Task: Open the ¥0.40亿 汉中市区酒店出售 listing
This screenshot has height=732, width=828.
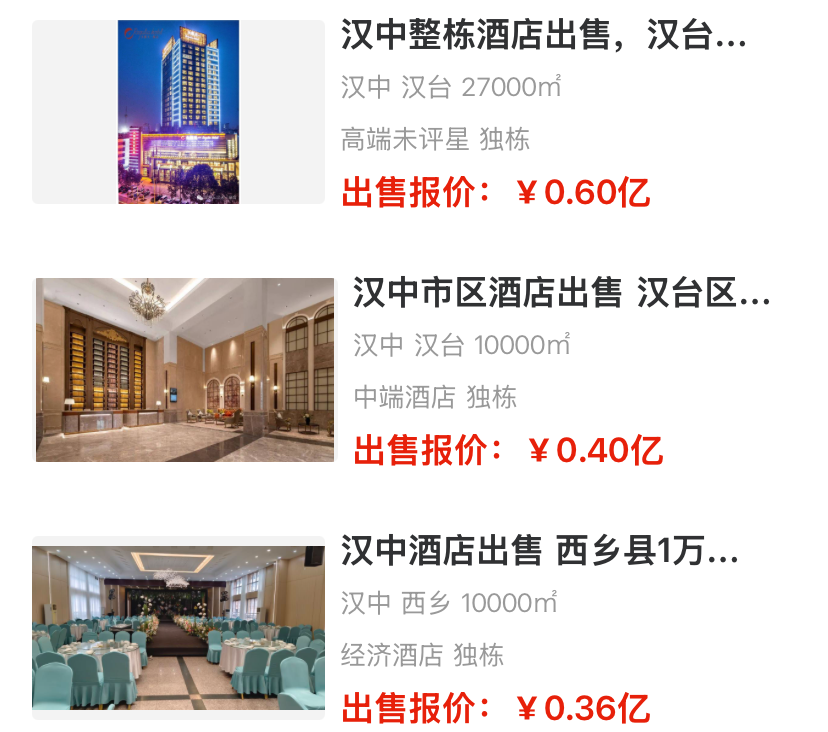Action: pyautogui.click(x=560, y=295)
